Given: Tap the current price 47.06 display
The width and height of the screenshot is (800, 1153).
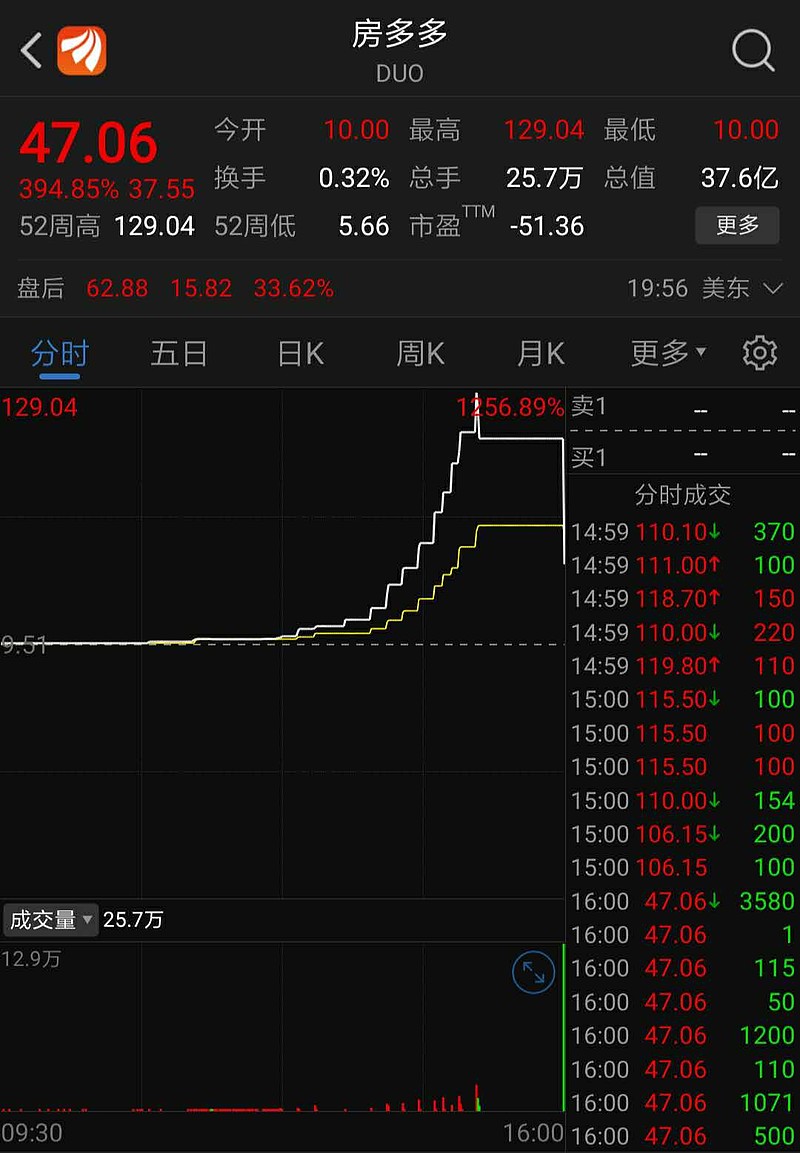Looking at the screenshot, I should (87, 142).
